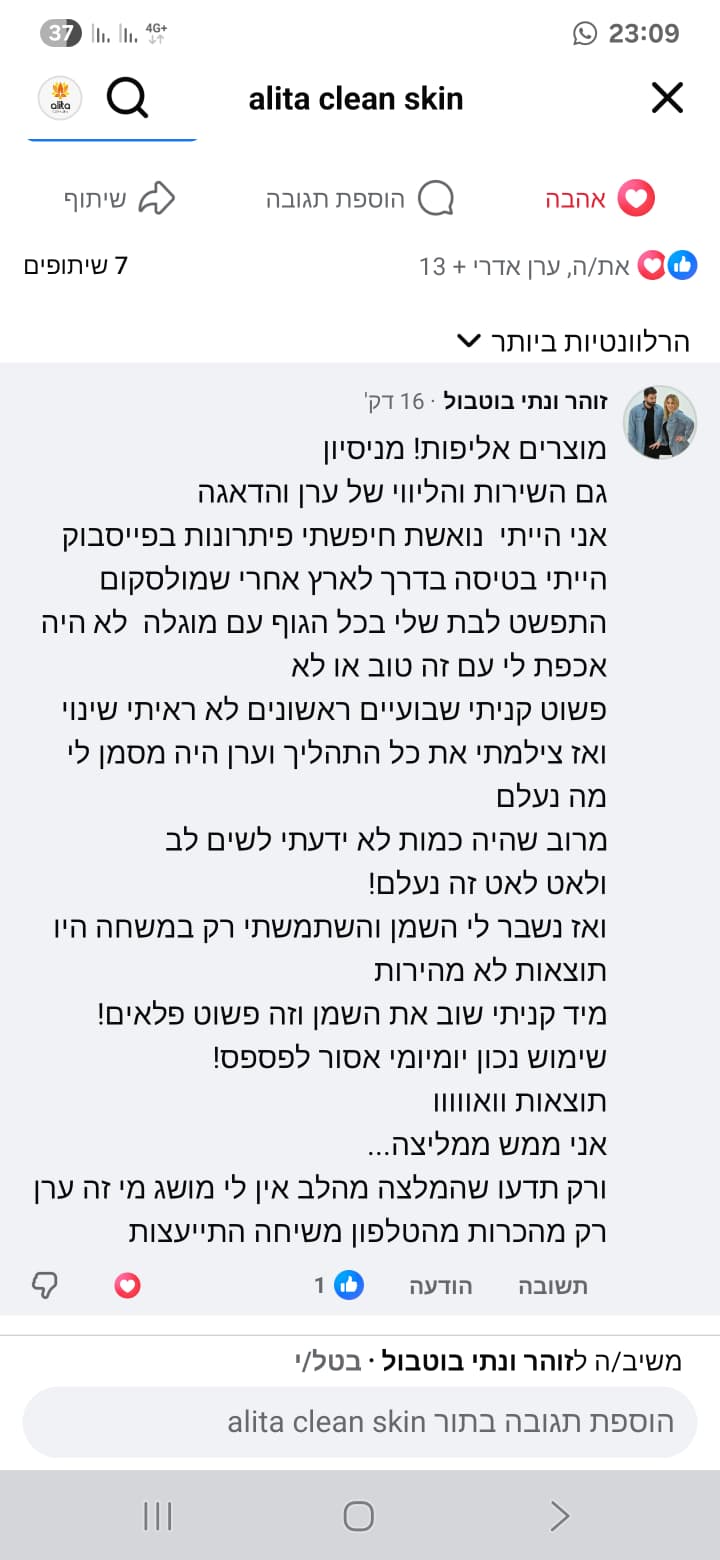
Task: Open the search magnifier icon
Action: [127, 98]
